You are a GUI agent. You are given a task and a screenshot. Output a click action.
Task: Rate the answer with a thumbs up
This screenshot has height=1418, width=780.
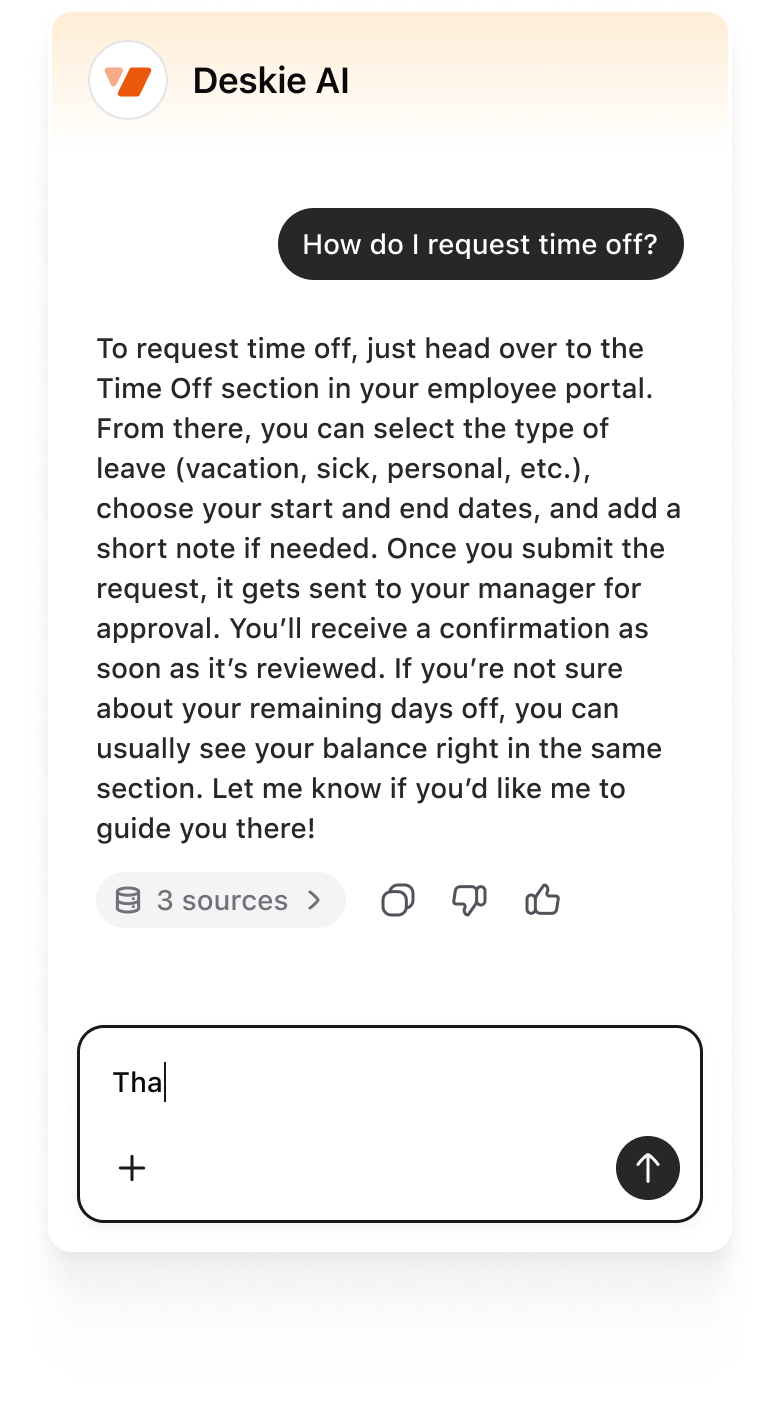[541, 900]
